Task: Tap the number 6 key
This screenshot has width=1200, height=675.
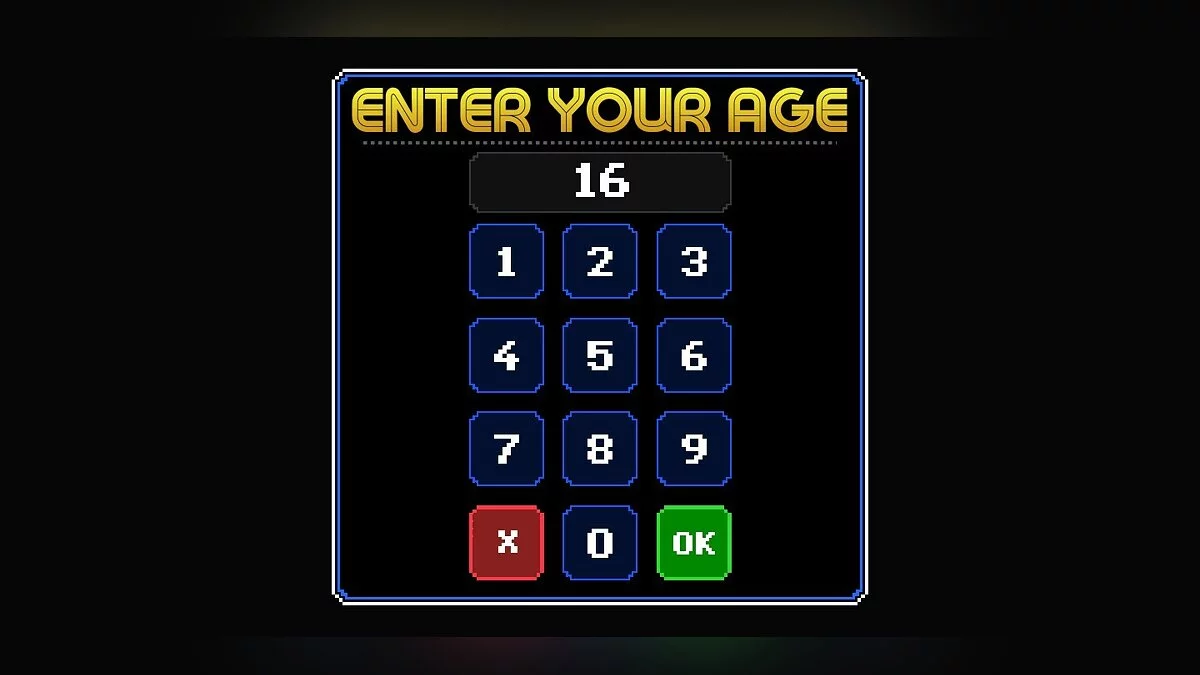Action: point(694,356)
